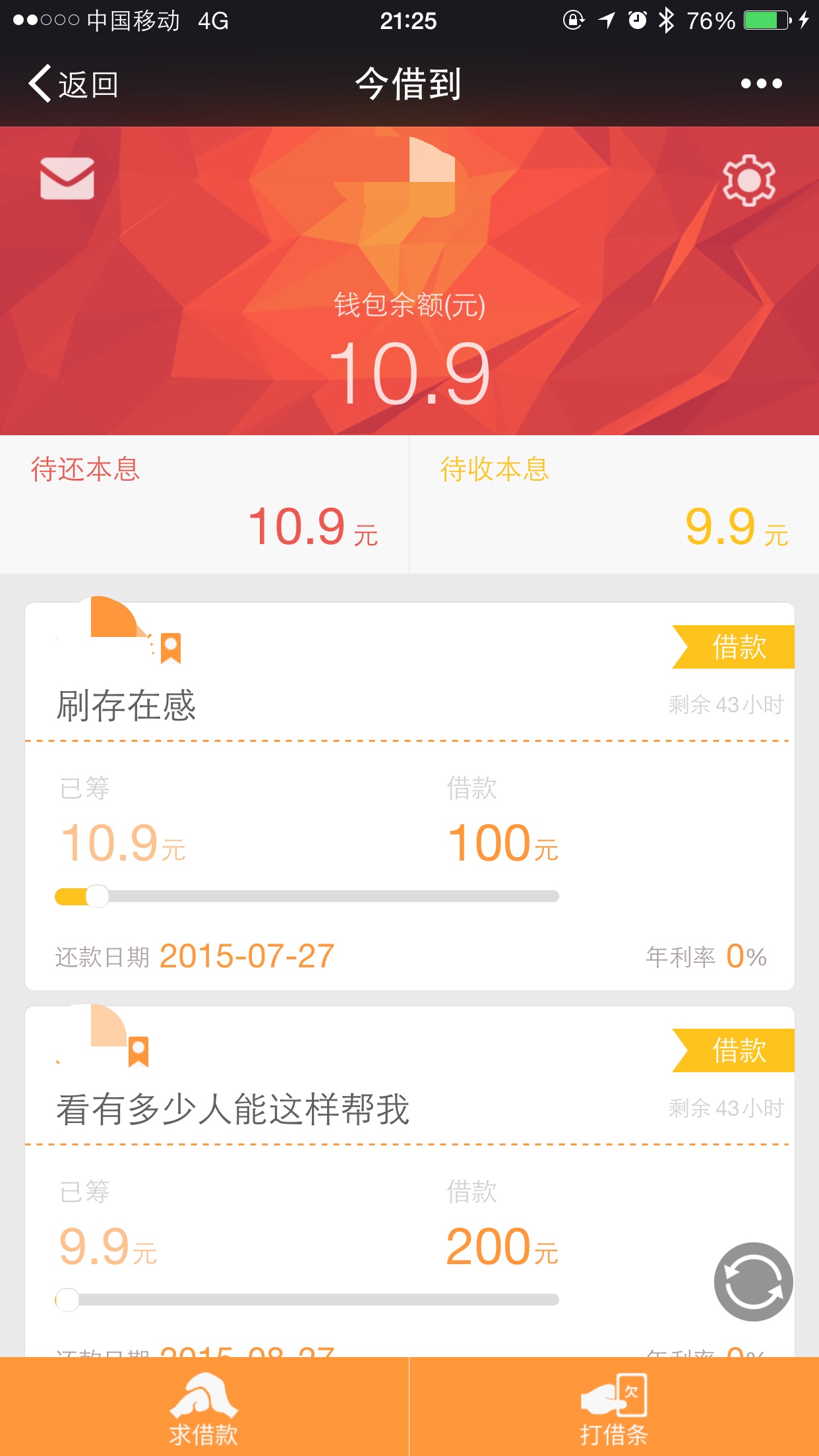Open the 刷存在感 loan card
This screenshot has width=819, height=1456.
coord(409,795)
